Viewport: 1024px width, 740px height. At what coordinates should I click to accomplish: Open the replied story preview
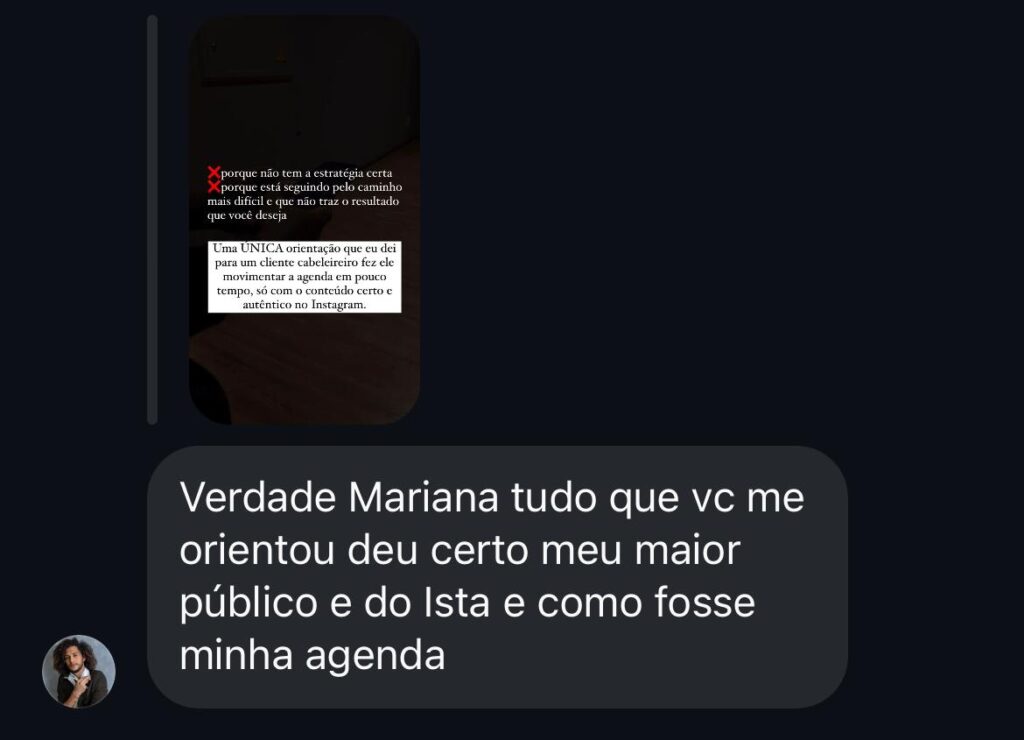pyautogui.click(x=304, y=220)
